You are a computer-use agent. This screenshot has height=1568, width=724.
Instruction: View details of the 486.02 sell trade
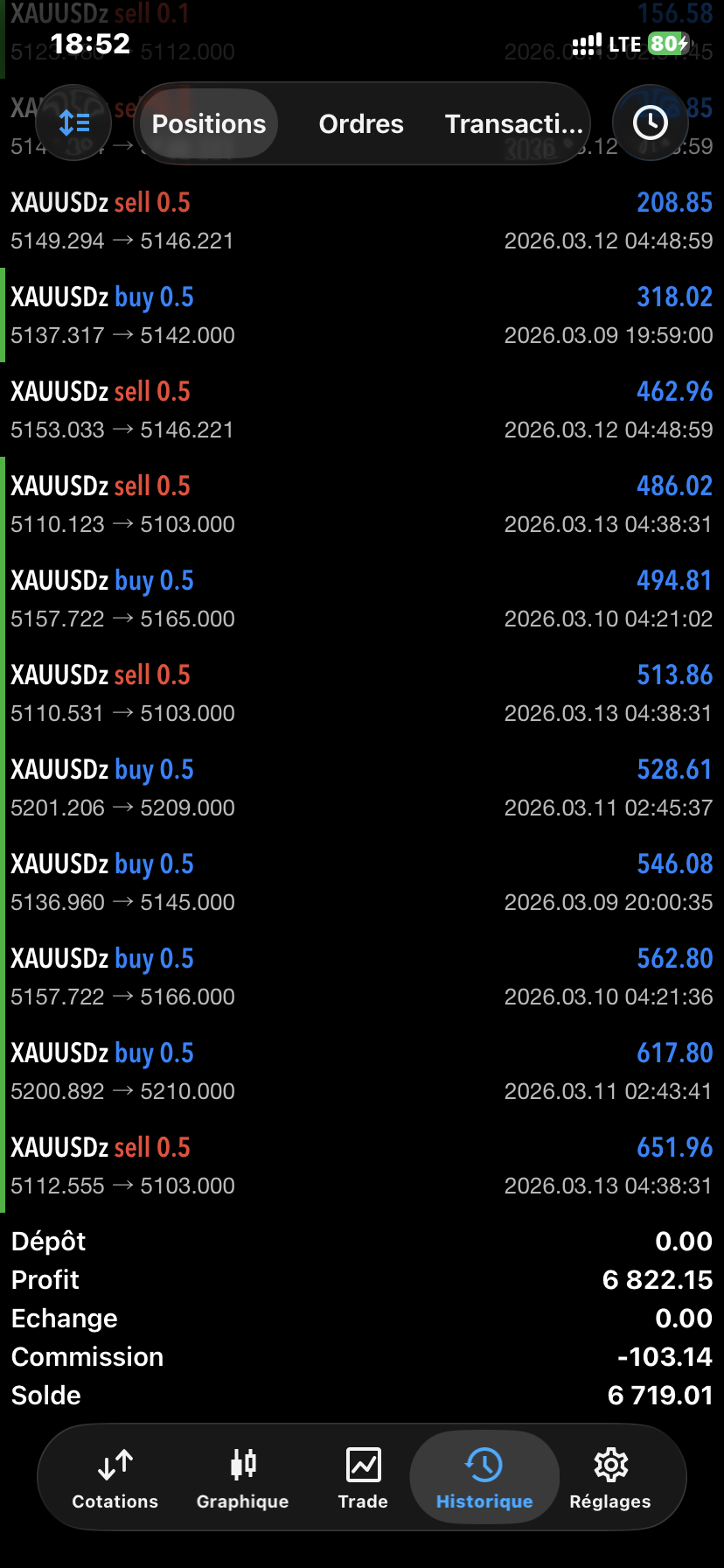(362, 504)
